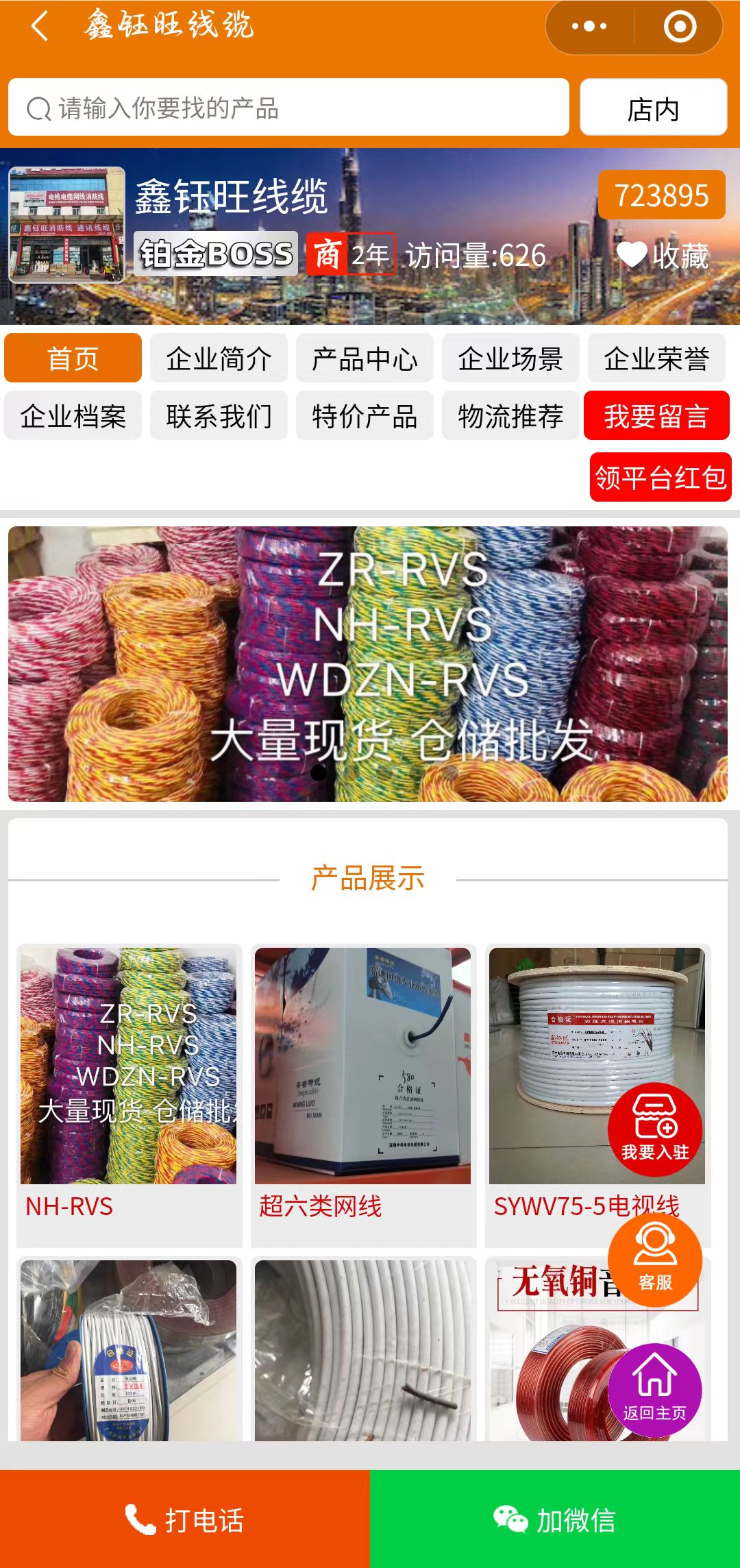Focus the product search box
The image size is (740, 1568).
288,108
